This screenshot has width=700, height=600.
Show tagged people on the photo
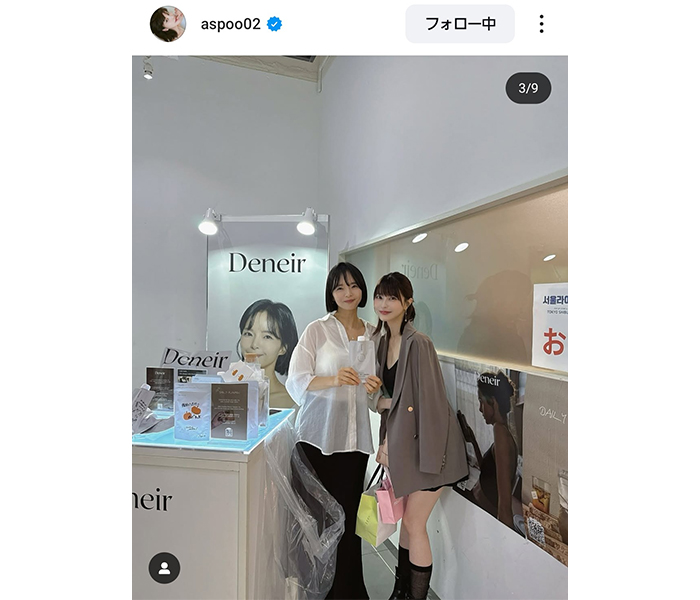(164, 568)
